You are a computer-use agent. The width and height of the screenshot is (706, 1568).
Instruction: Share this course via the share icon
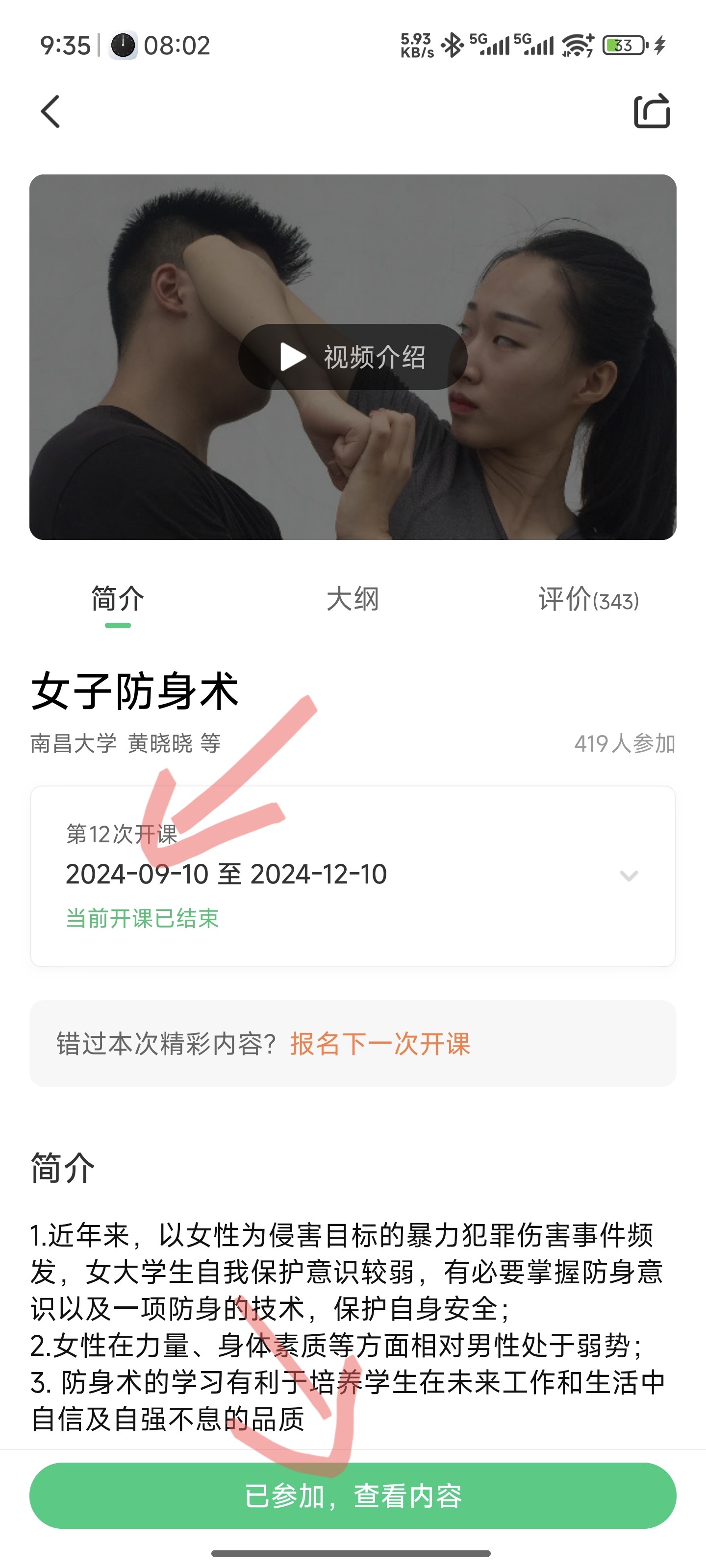[x=652, y=111]
